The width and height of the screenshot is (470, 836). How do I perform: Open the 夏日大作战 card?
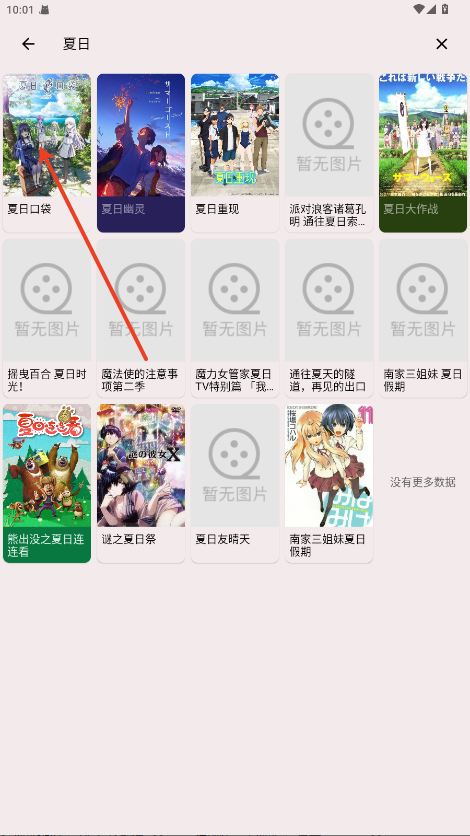(x=423, y=153)
